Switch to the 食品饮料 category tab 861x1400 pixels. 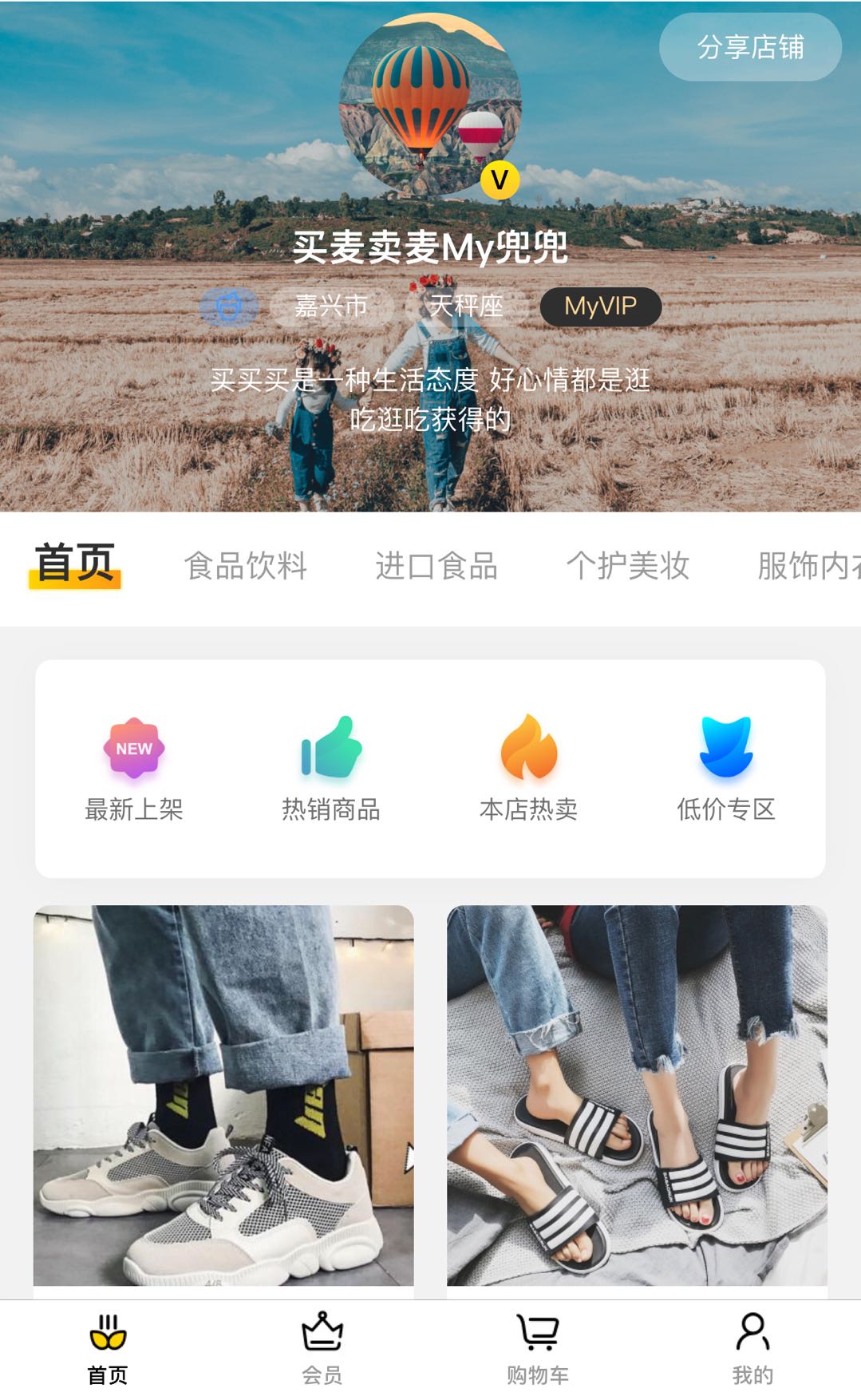click(x=246, y=566)
